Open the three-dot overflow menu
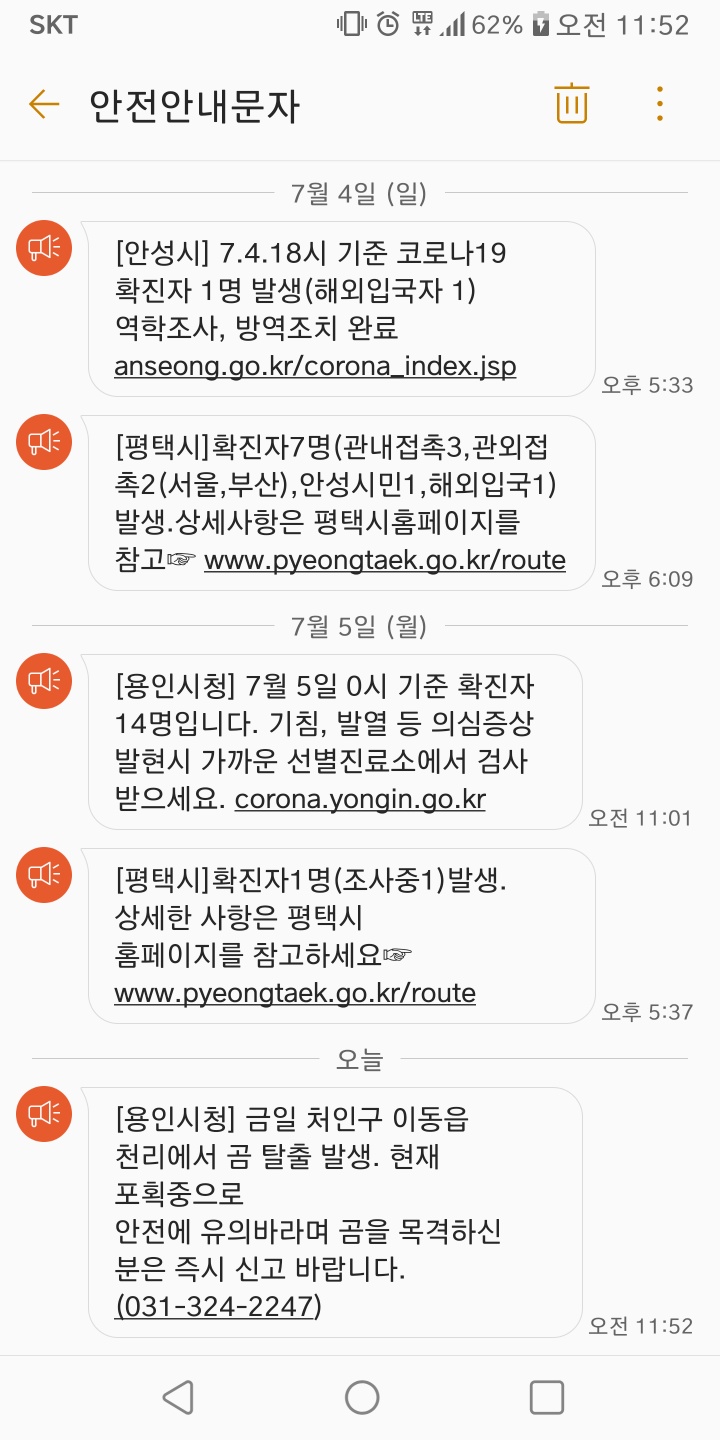 [x=659, y=104]
